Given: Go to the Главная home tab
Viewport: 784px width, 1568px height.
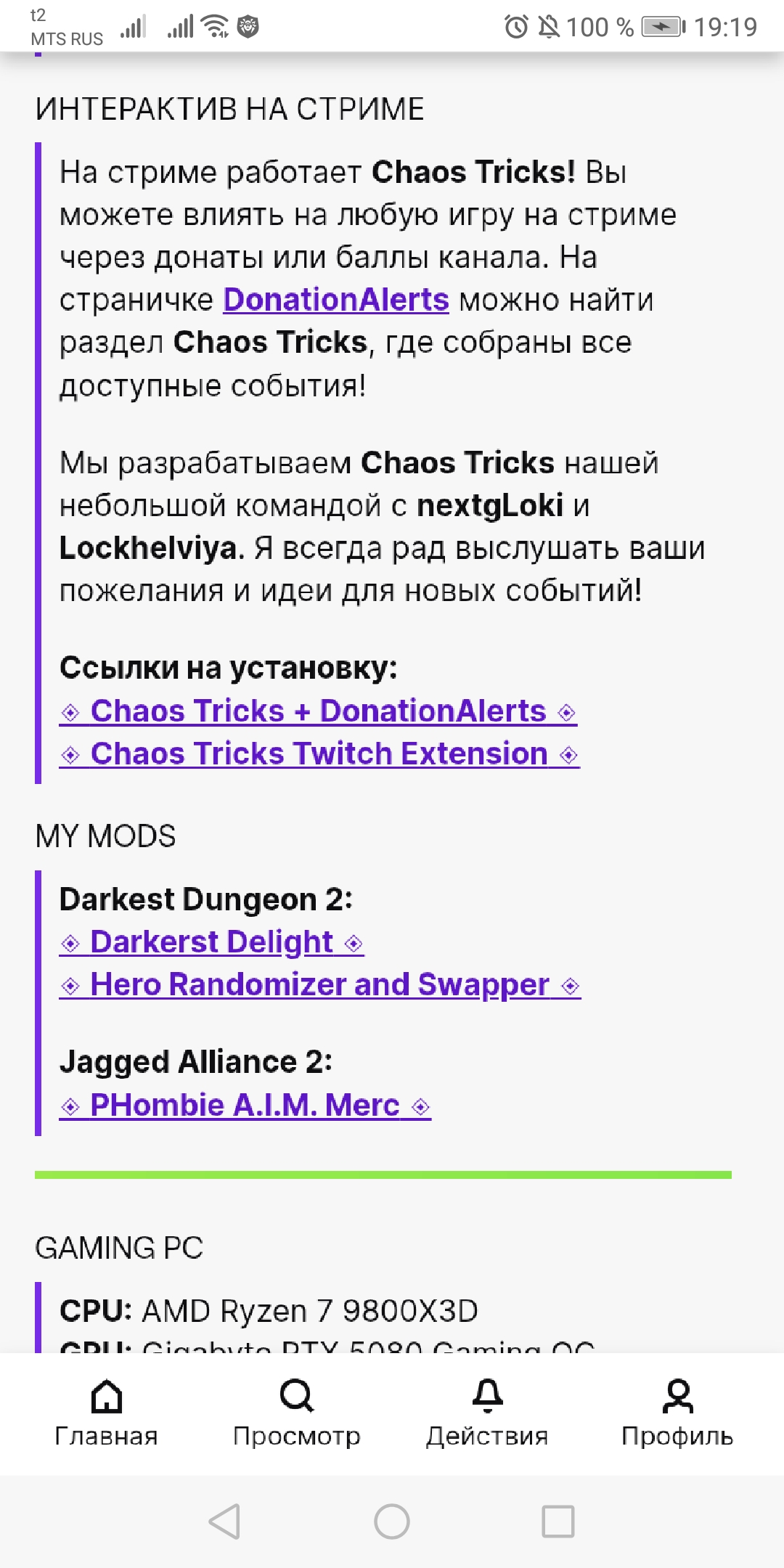Looking at the screenshot, I should coord(107,1413).
